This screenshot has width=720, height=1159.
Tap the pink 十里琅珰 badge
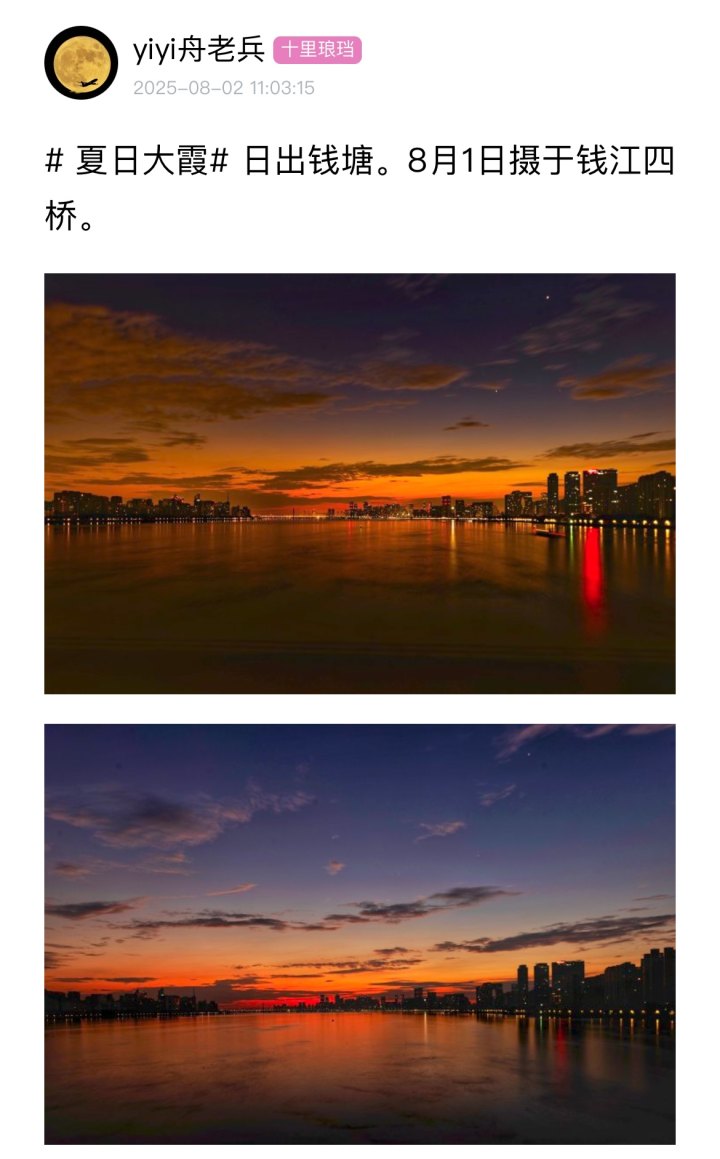coord(317,50)
